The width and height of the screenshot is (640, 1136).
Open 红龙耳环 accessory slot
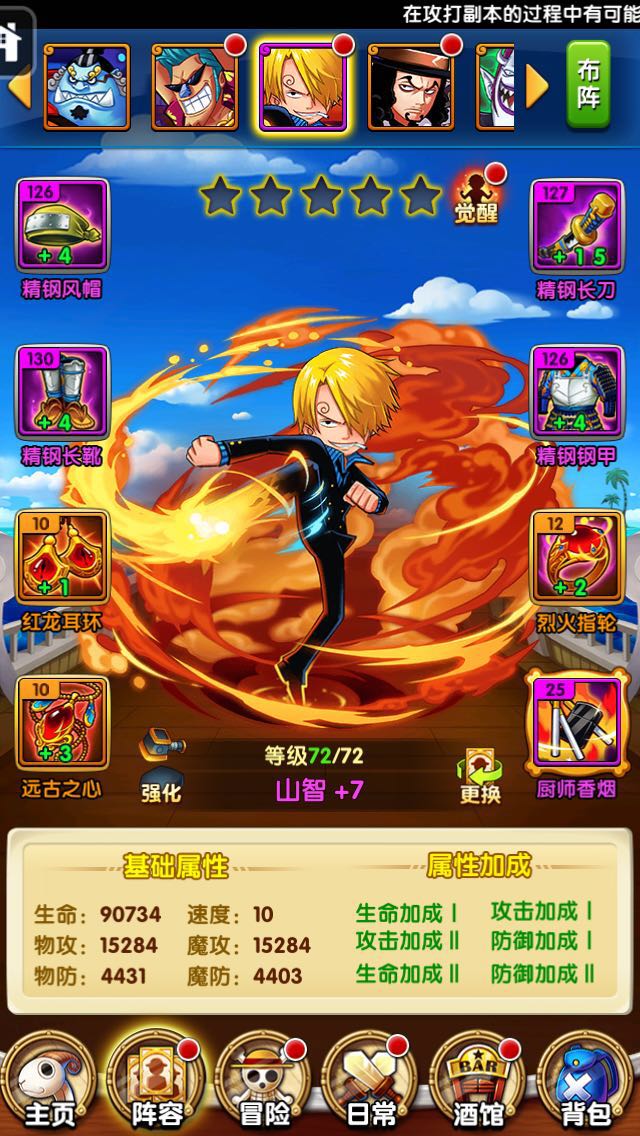(62, 558)
